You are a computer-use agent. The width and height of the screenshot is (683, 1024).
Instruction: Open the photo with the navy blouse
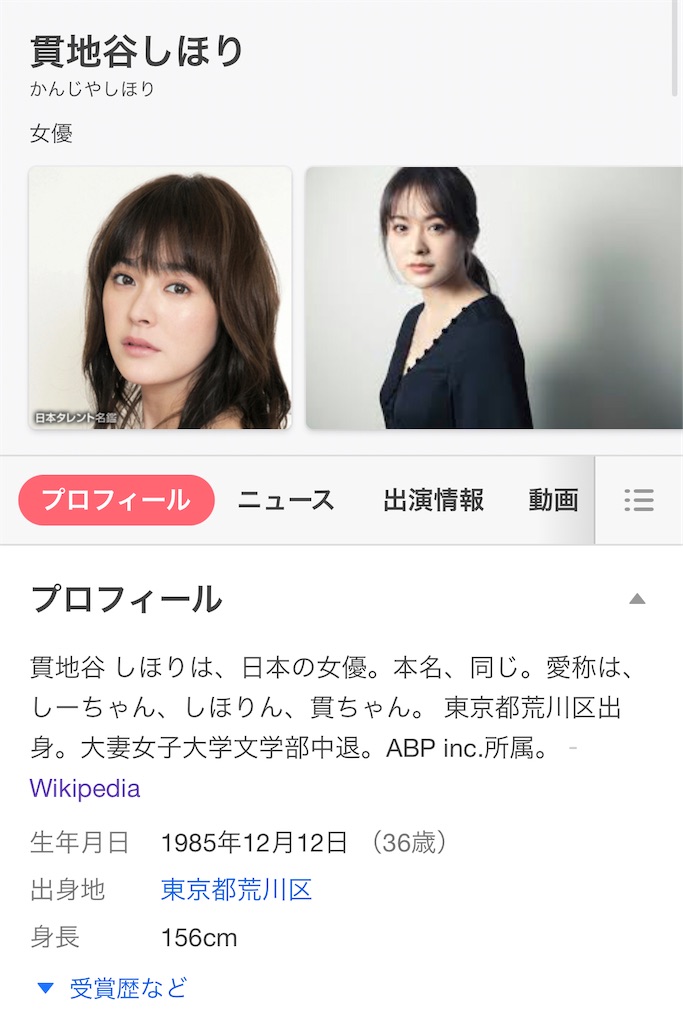[x=493, y=298]
